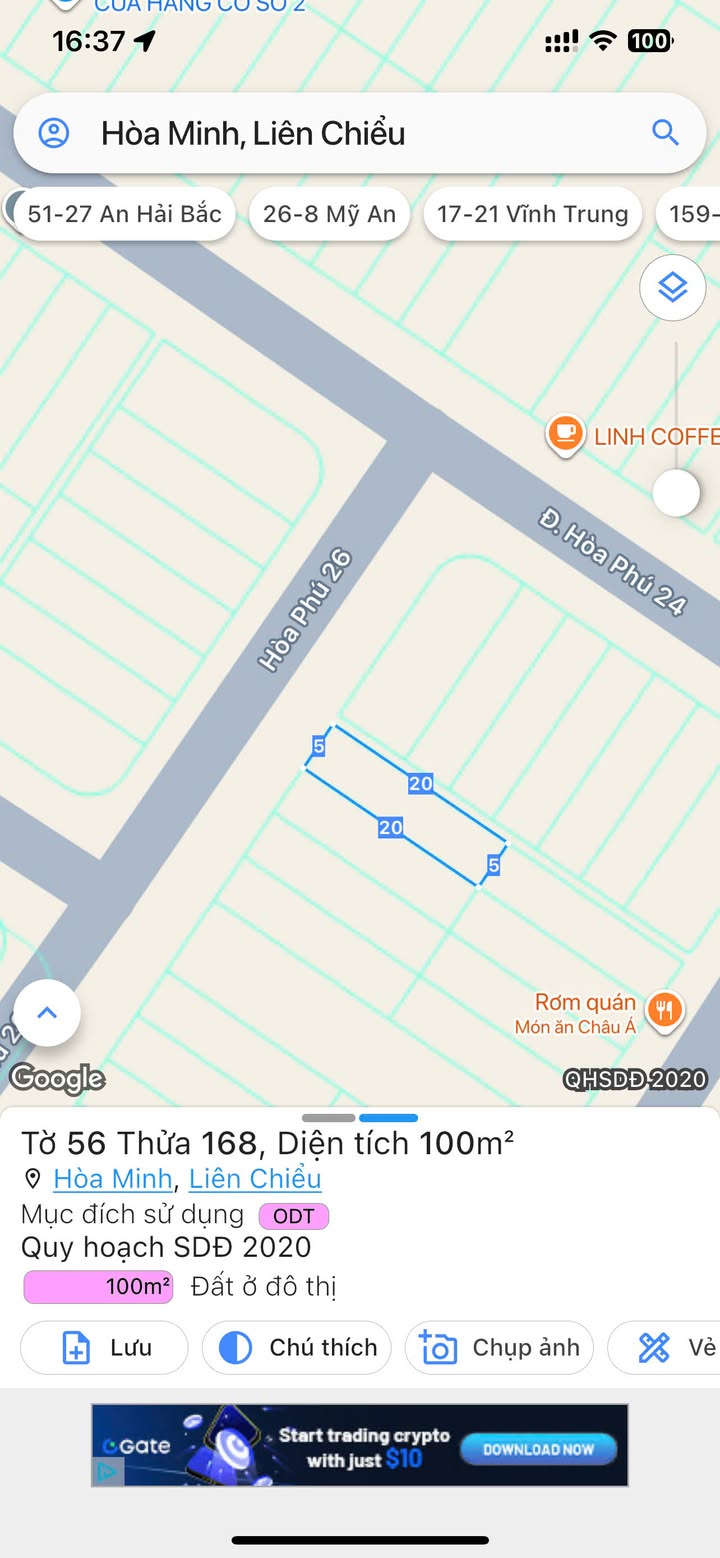Expand the panel with the up chevron

(x=47, y=1013)
